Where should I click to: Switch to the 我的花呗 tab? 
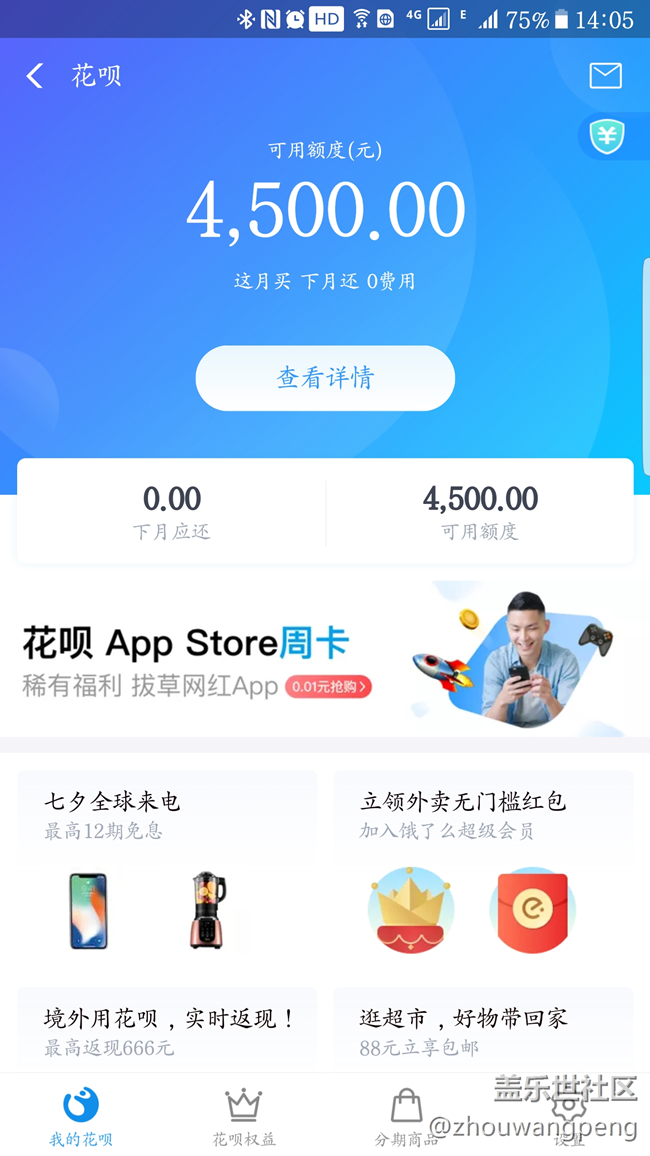click(x=81, y=1116)
